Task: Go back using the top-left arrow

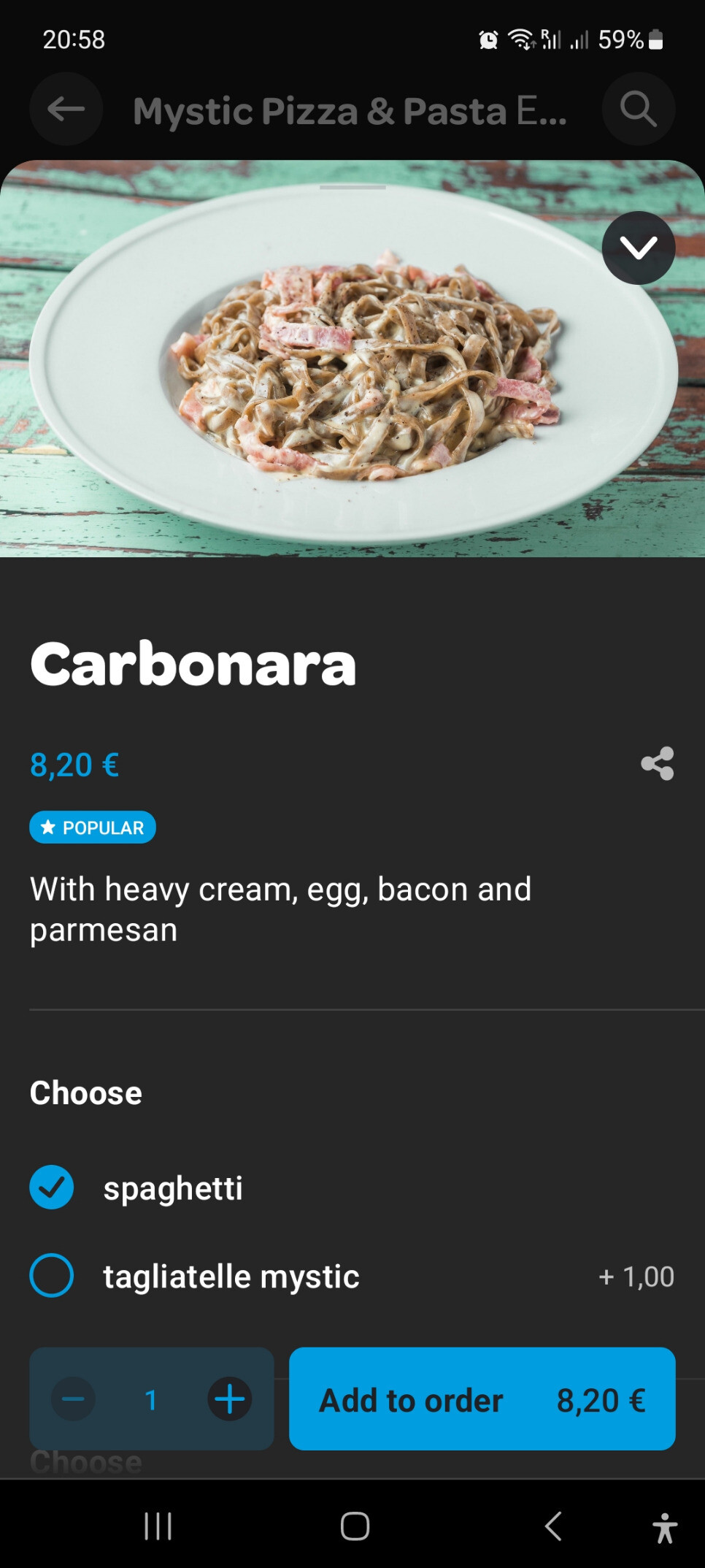Action: 66,110
